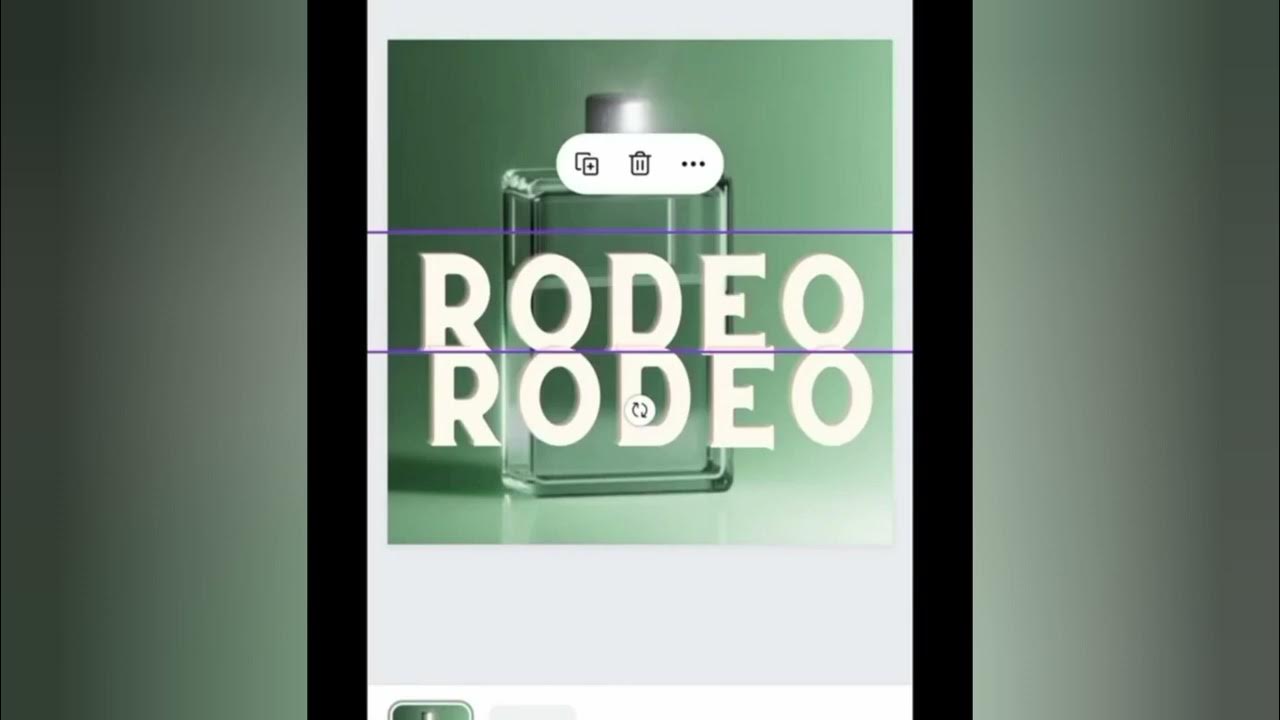Image resolution: width=1280 pixels, height=720 pixels.
Task: Delete the selected text element
Action: tap(640, 164)
